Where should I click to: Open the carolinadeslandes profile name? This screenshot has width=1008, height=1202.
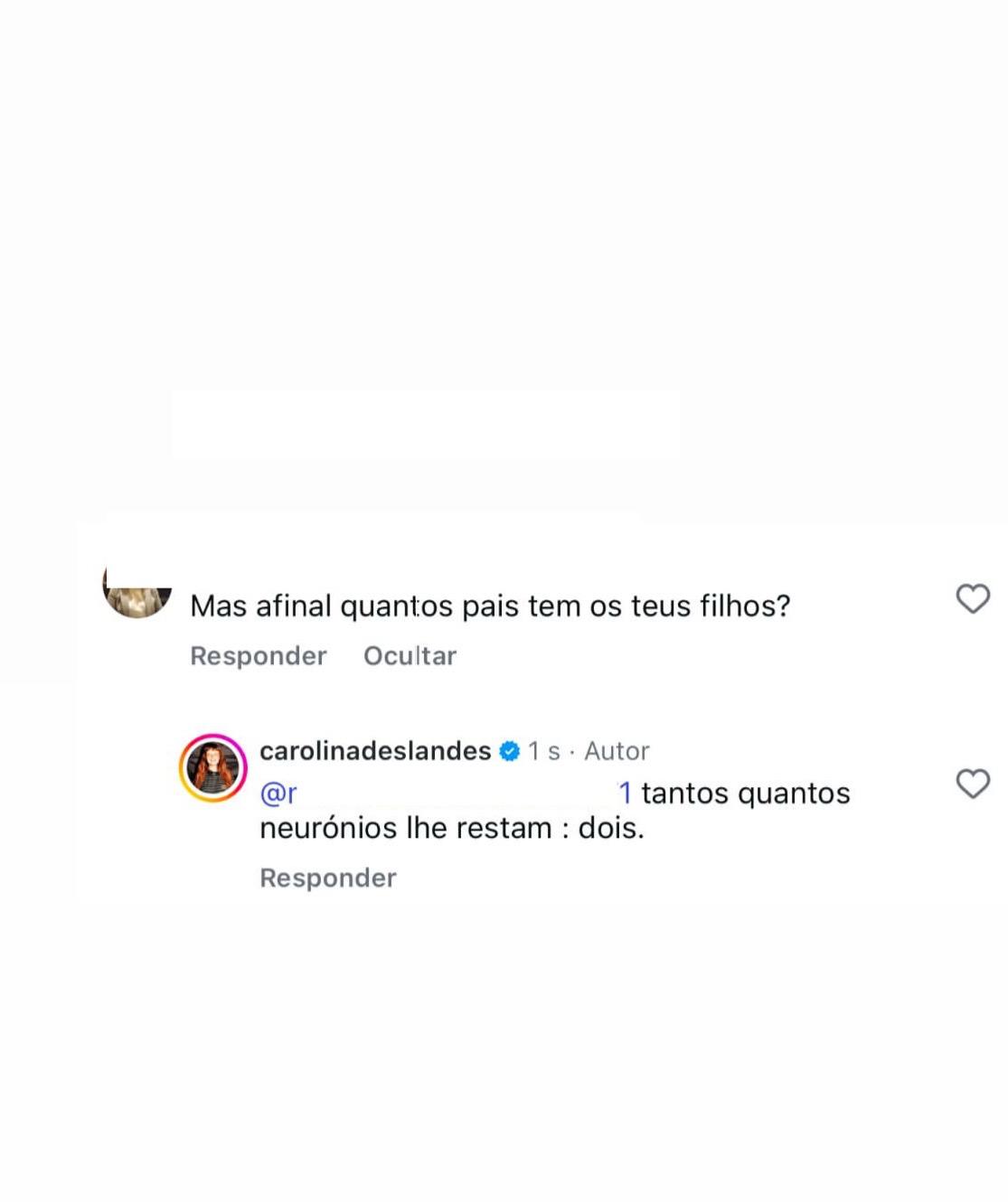375,751
